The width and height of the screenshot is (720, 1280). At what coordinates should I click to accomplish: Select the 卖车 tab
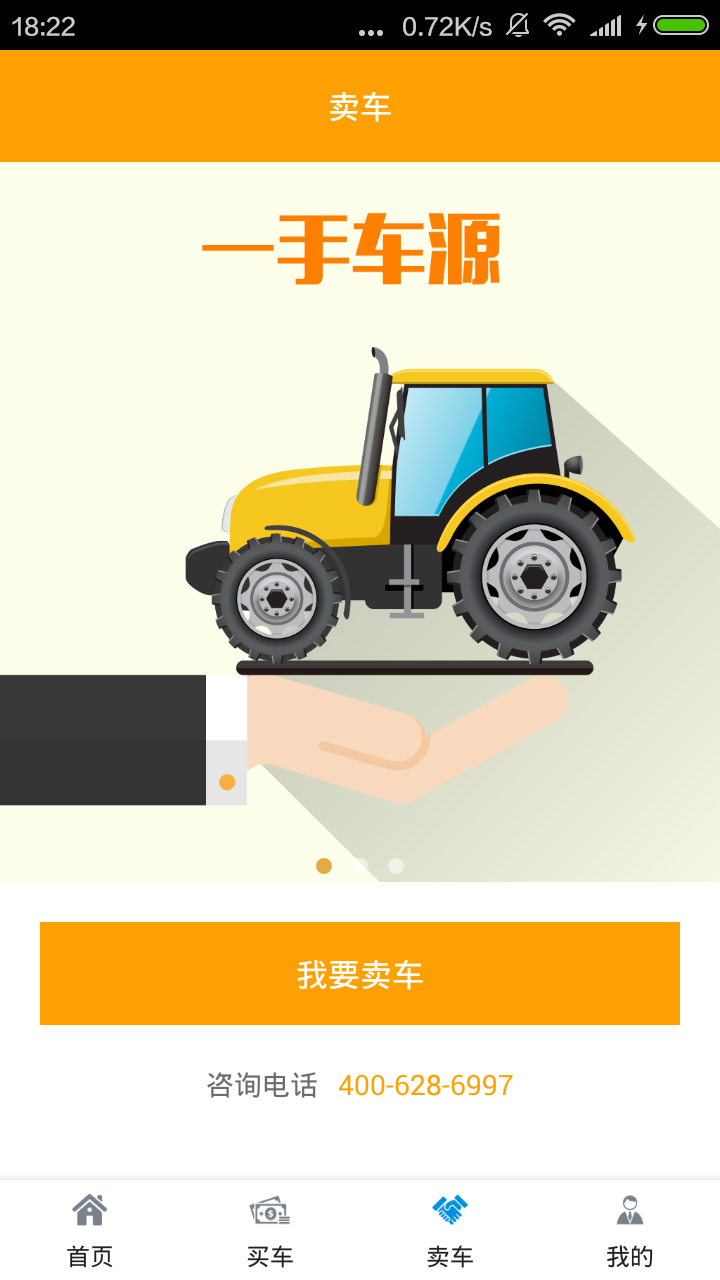click(450, 1230)
